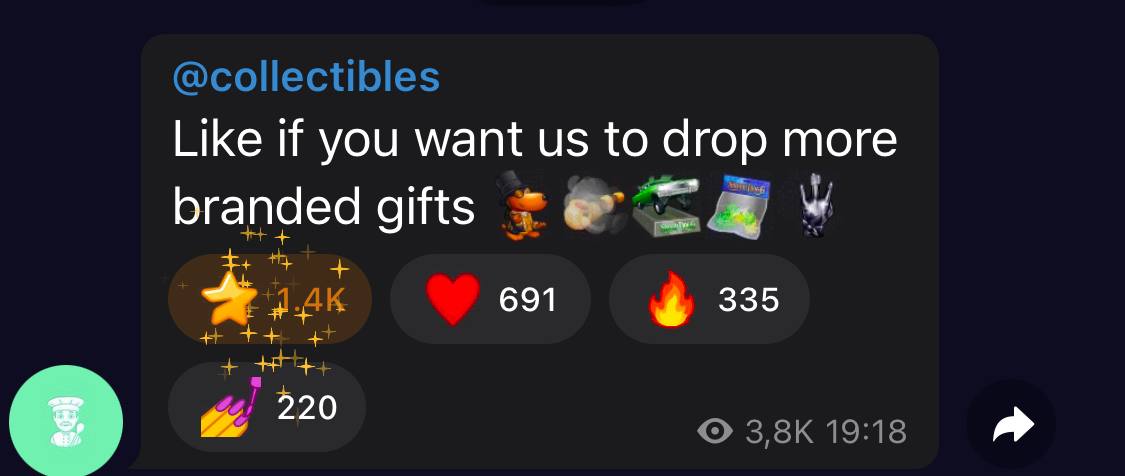
Task: Tap the nail polish reaction (220)
Action: 267,407
